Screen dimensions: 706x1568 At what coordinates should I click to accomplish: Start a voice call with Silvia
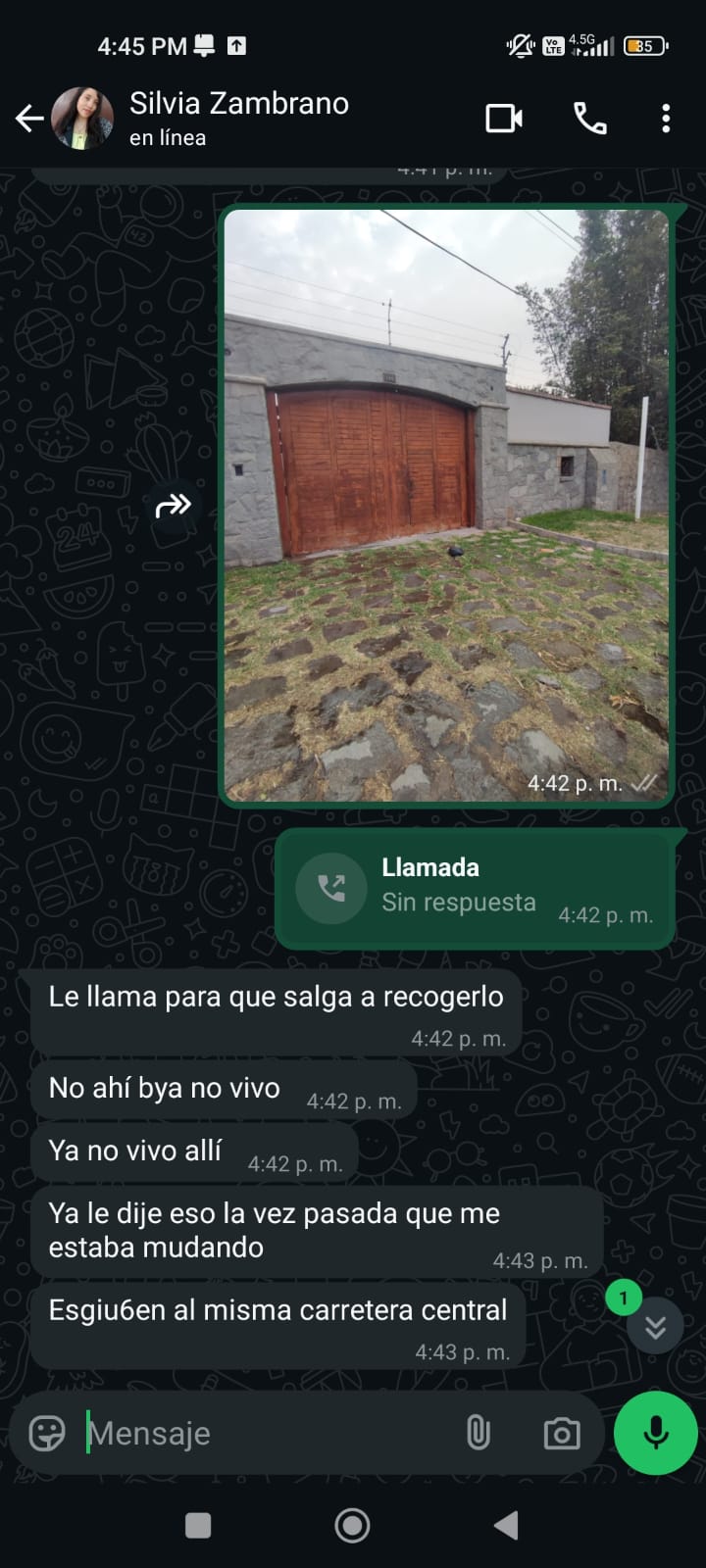tap(589, 119)
